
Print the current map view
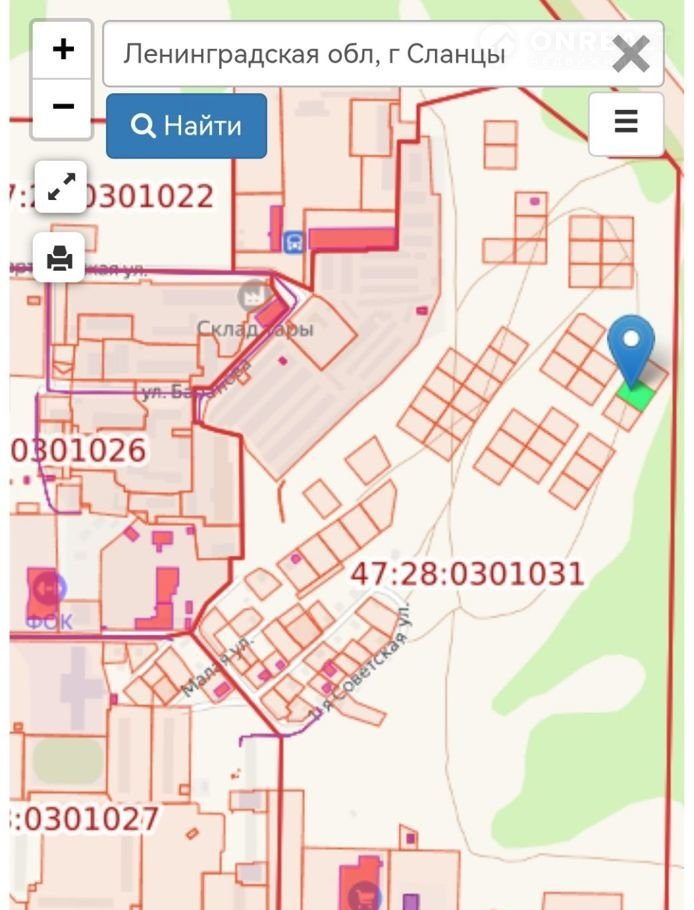coord(60,259)
